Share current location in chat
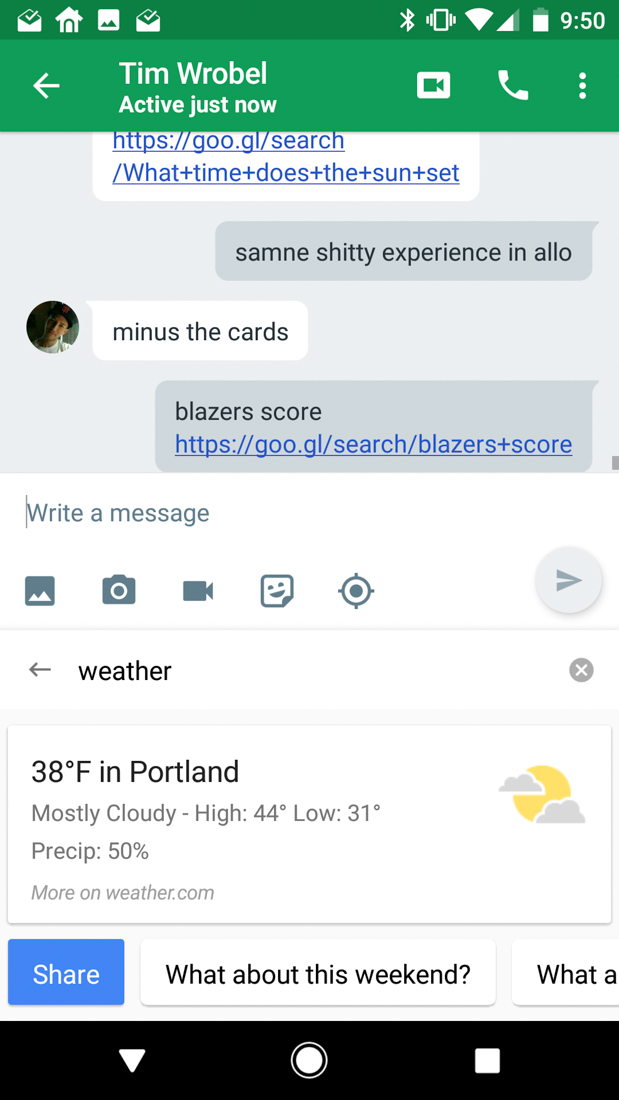The image size is (619, 1100). (356, 591)
